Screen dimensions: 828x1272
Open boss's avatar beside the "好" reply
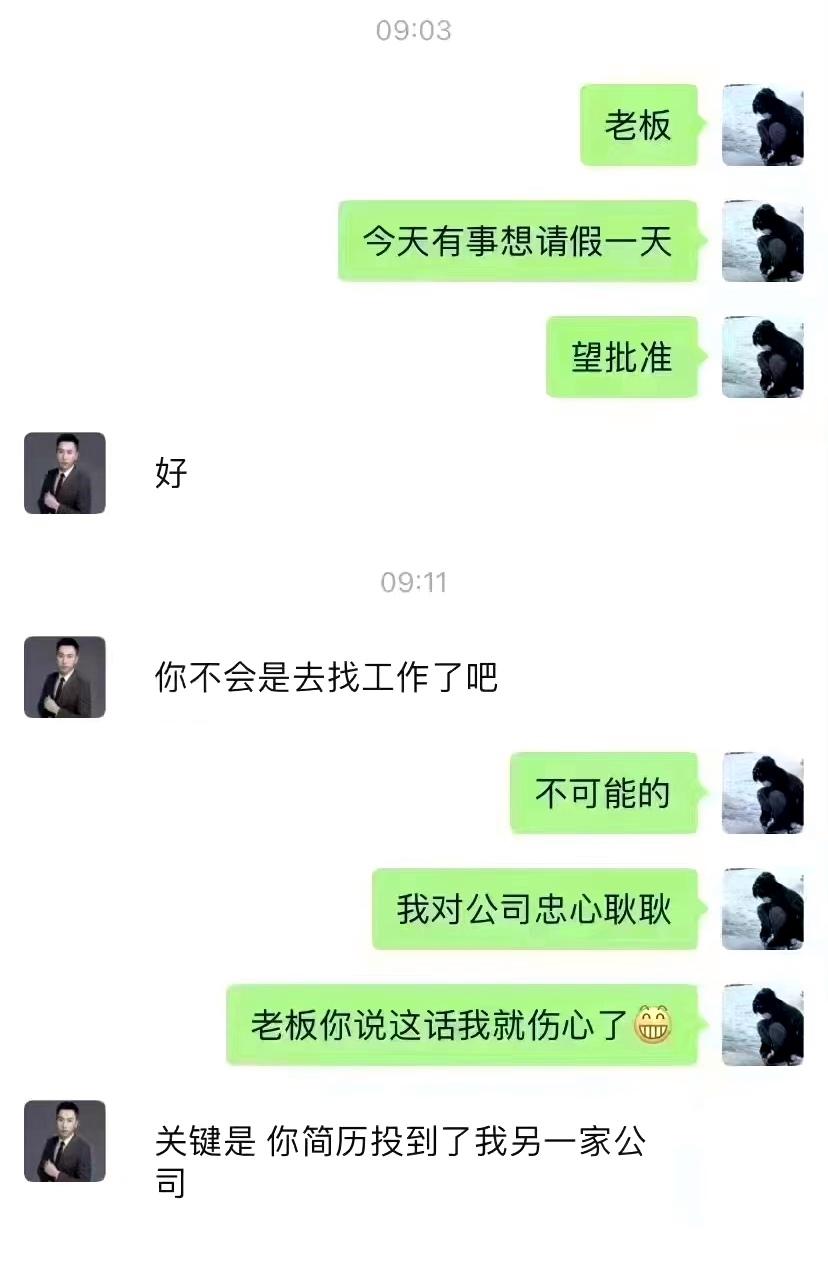[x=65, y=473]
